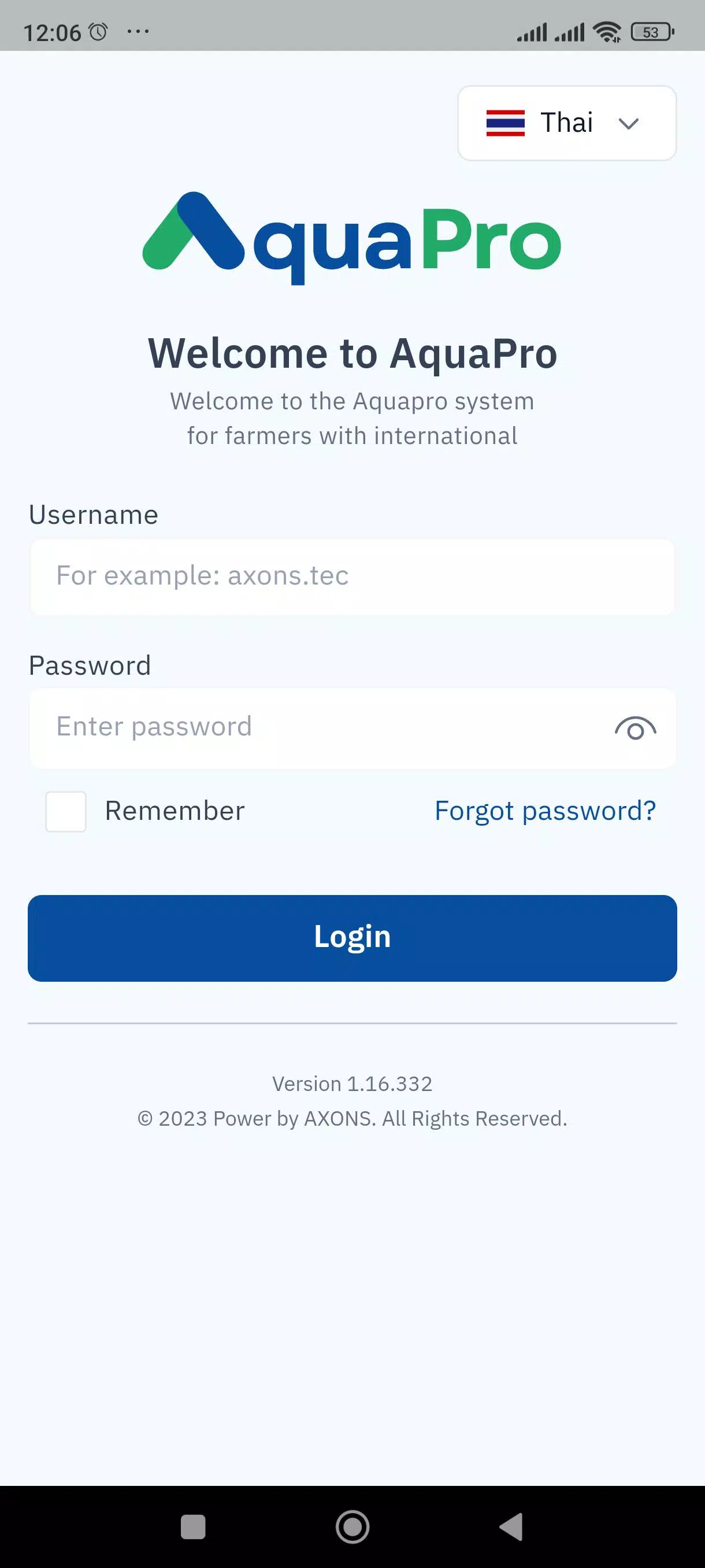The height and width of the screenshot is (1568, 705).
Task: Show password using the eye icon
Action: [635, 728]
